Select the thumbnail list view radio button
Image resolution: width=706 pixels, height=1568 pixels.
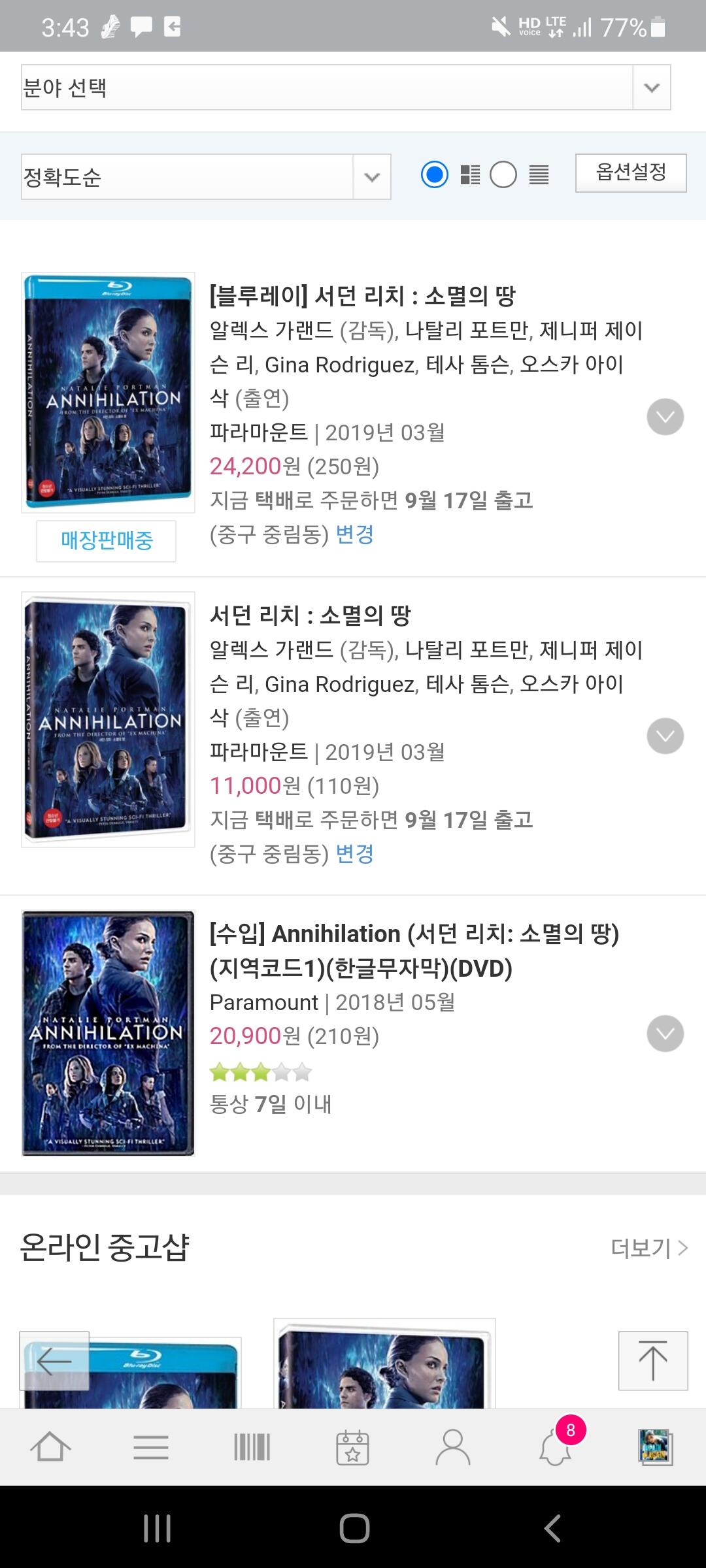pos(435,174)
